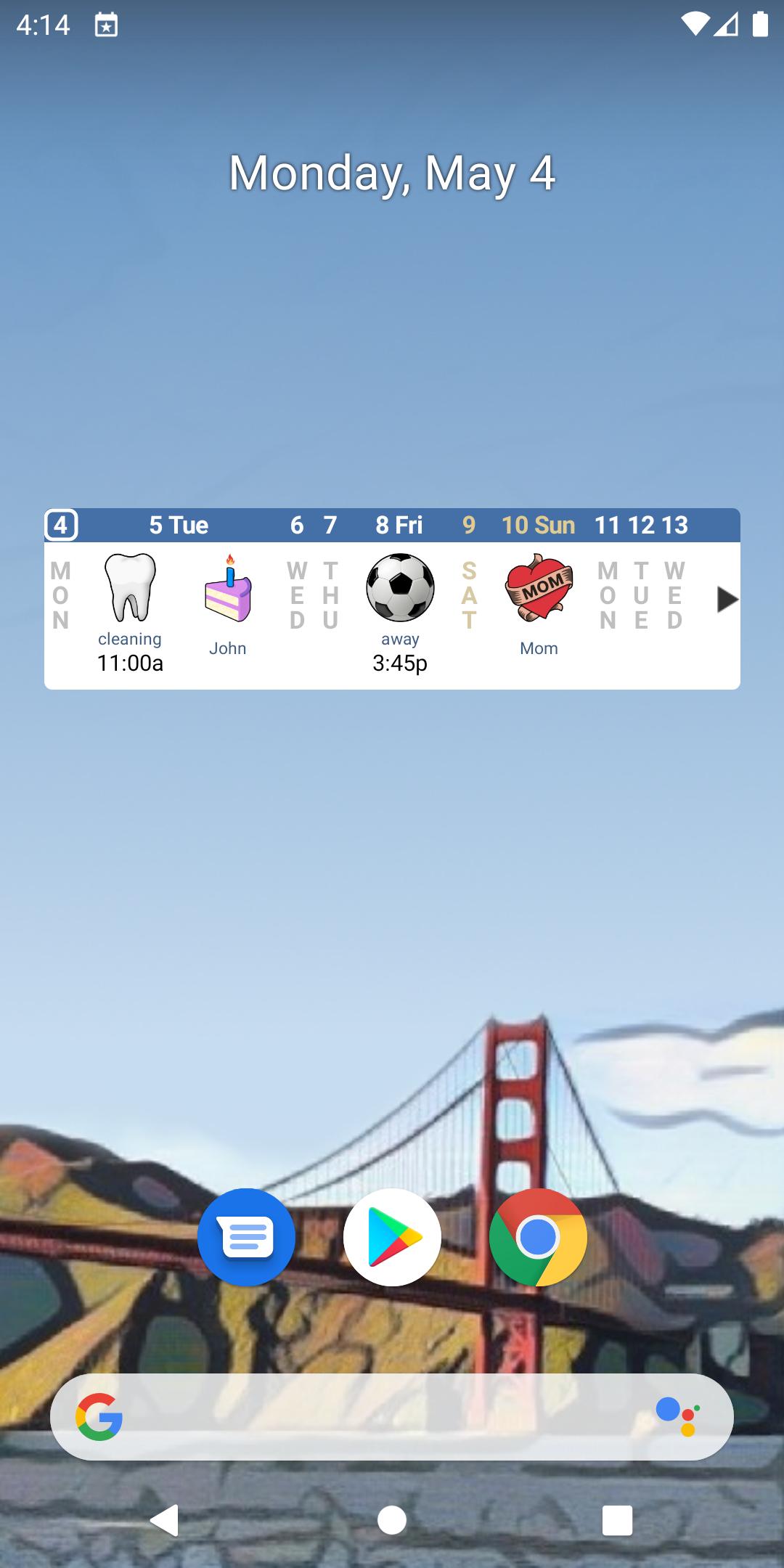The height and width of the screenshot is (1568, 784).
Task: Open the Messages app
Action: (x=246, y=1237)
